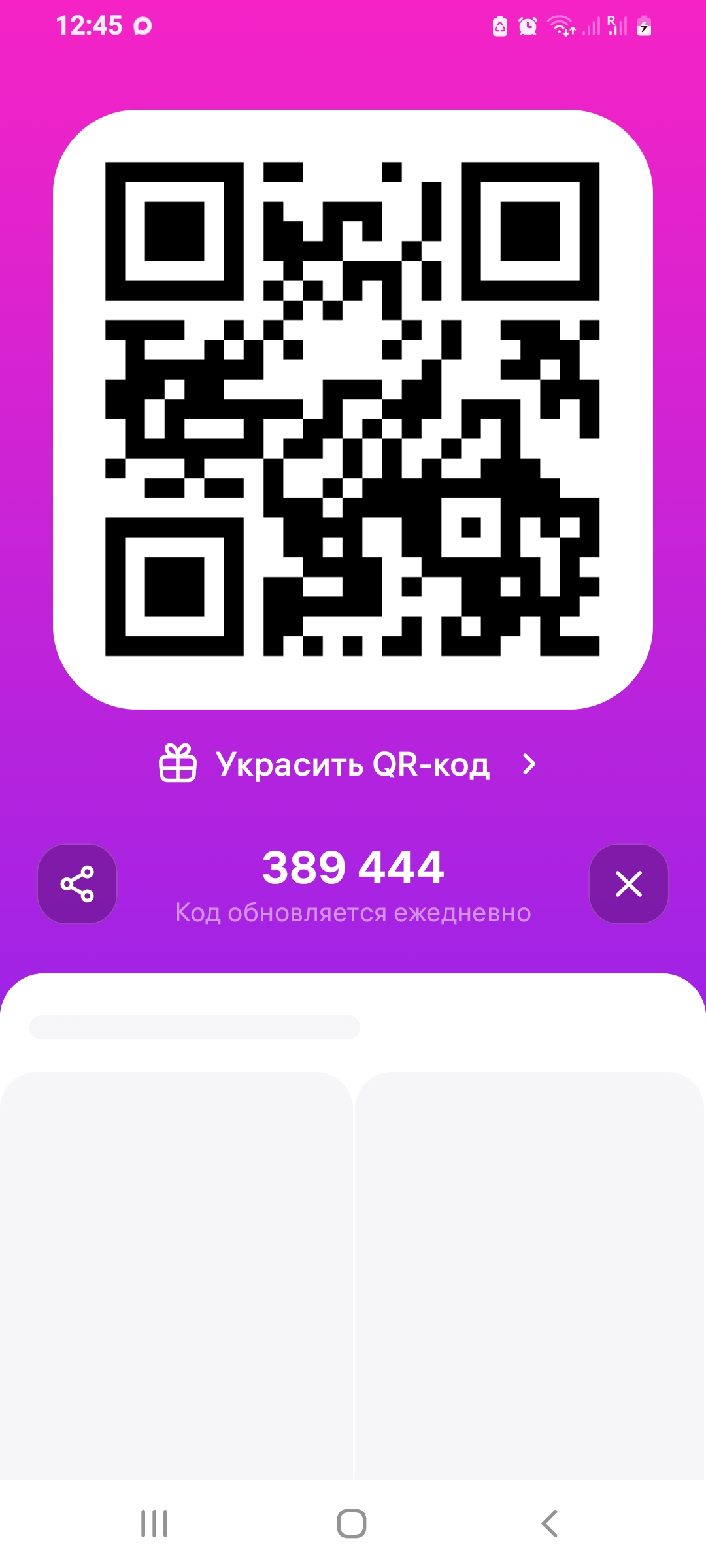Open the 'Украсить QR-код' option
Viewport: 706px width, 1568px height.
click(352, 764)
